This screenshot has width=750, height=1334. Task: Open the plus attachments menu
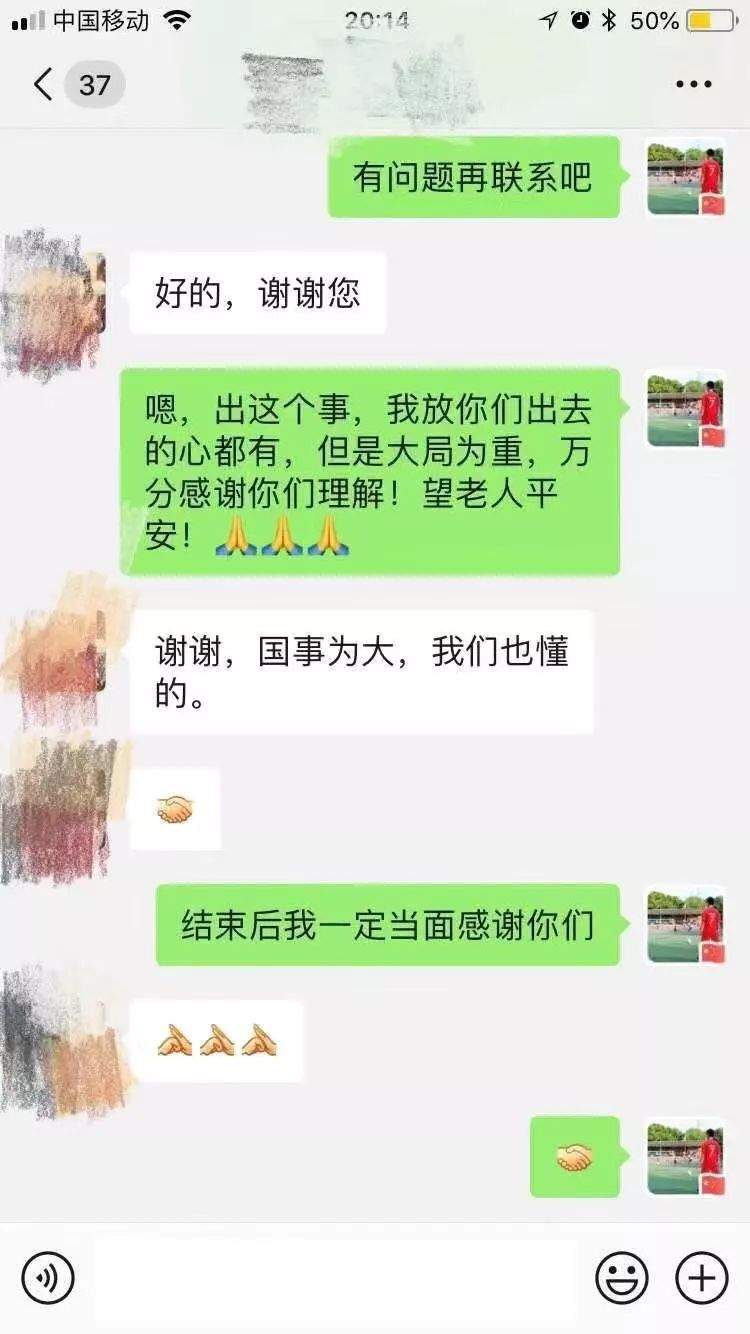click(x=702, y=1278)
